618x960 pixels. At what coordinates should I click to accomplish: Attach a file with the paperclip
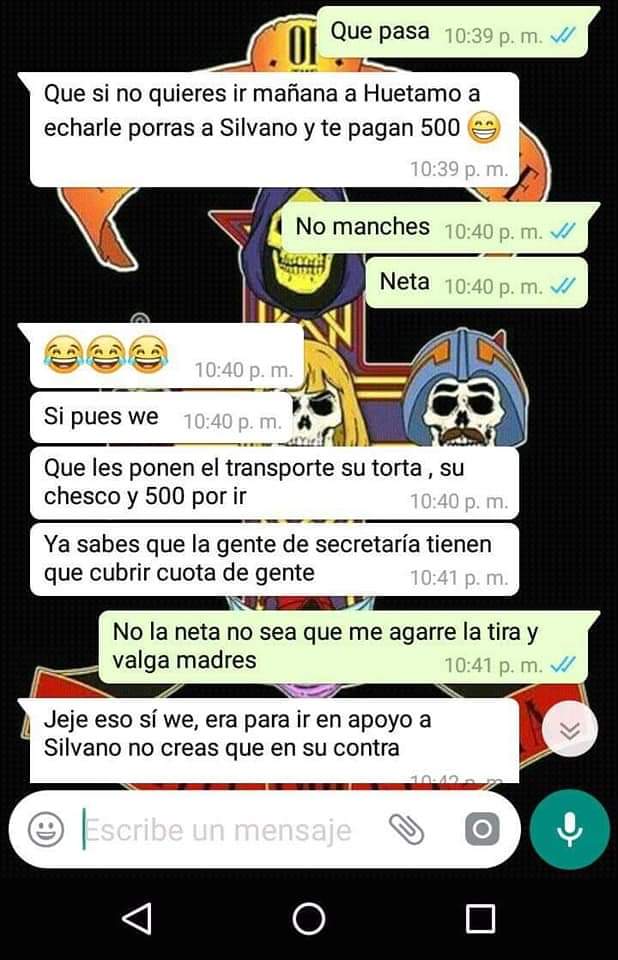coord(407,829)
